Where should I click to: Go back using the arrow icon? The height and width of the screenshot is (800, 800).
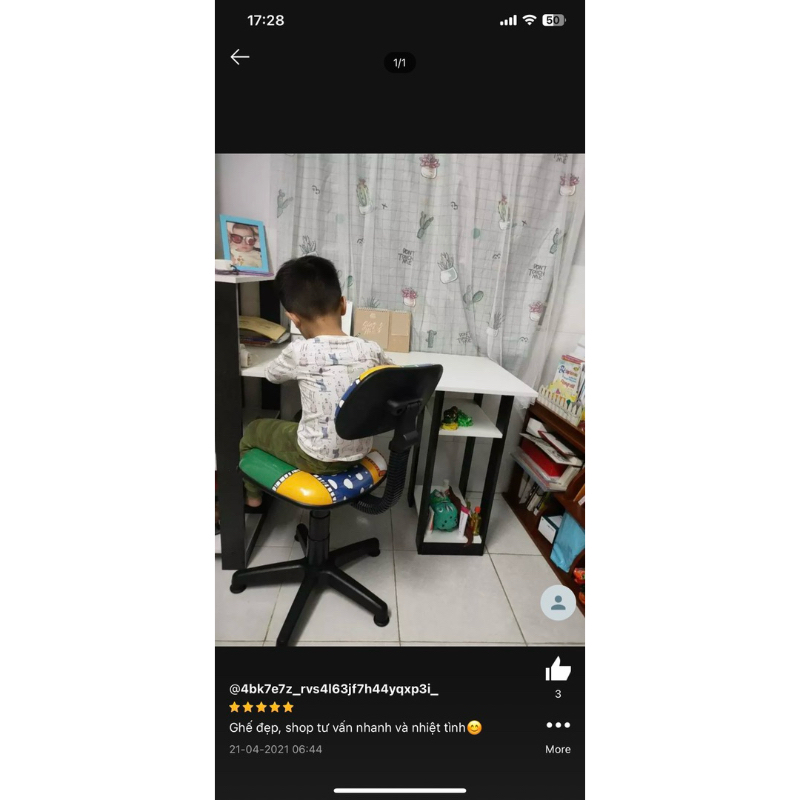(x=240, y=57)
